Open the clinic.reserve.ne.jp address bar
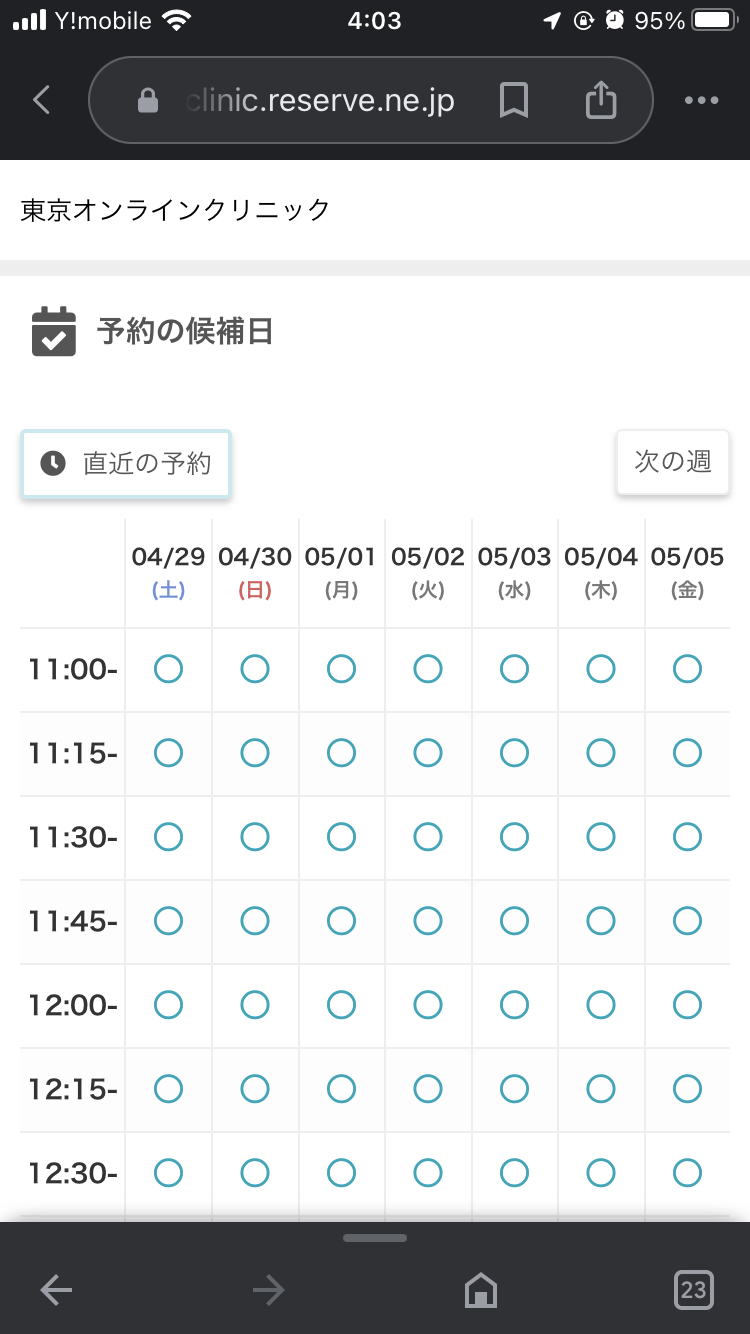 [x=320, y=100]
